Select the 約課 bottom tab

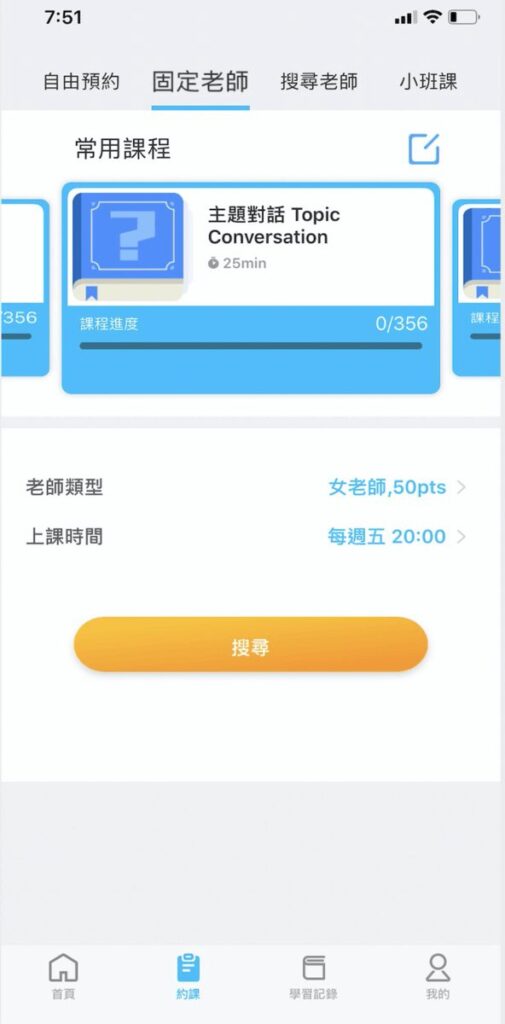(x=188, y=976)
